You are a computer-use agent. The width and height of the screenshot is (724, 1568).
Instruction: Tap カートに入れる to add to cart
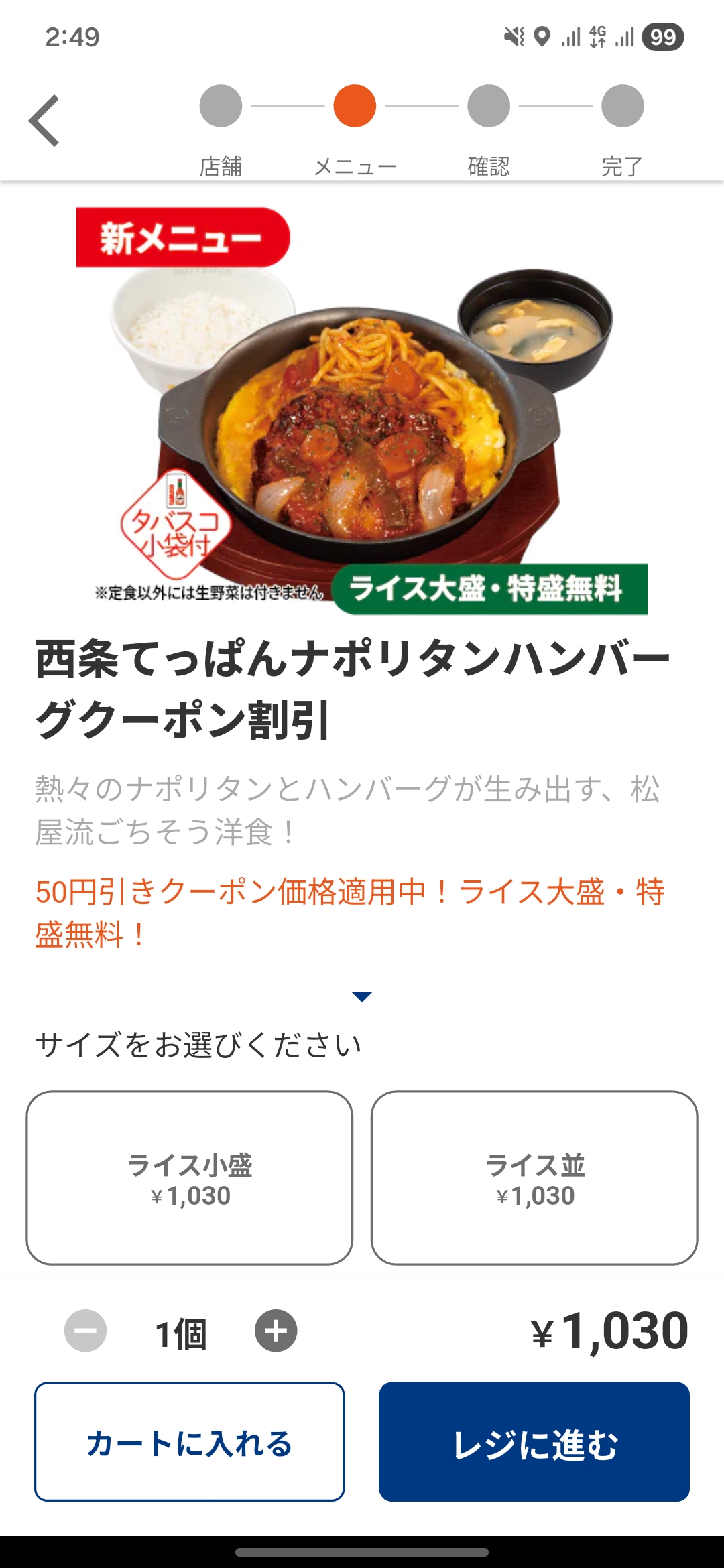(190, 1441)
